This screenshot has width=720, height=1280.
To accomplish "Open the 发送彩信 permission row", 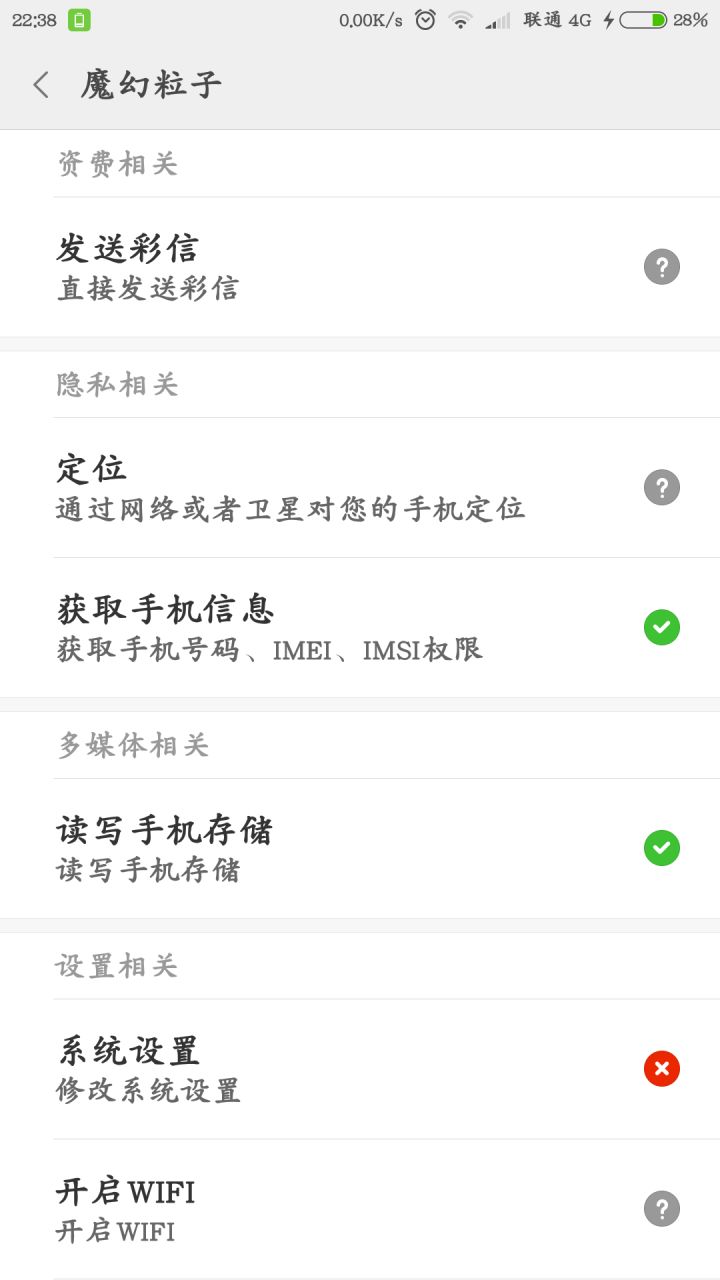I will point(360,267).
